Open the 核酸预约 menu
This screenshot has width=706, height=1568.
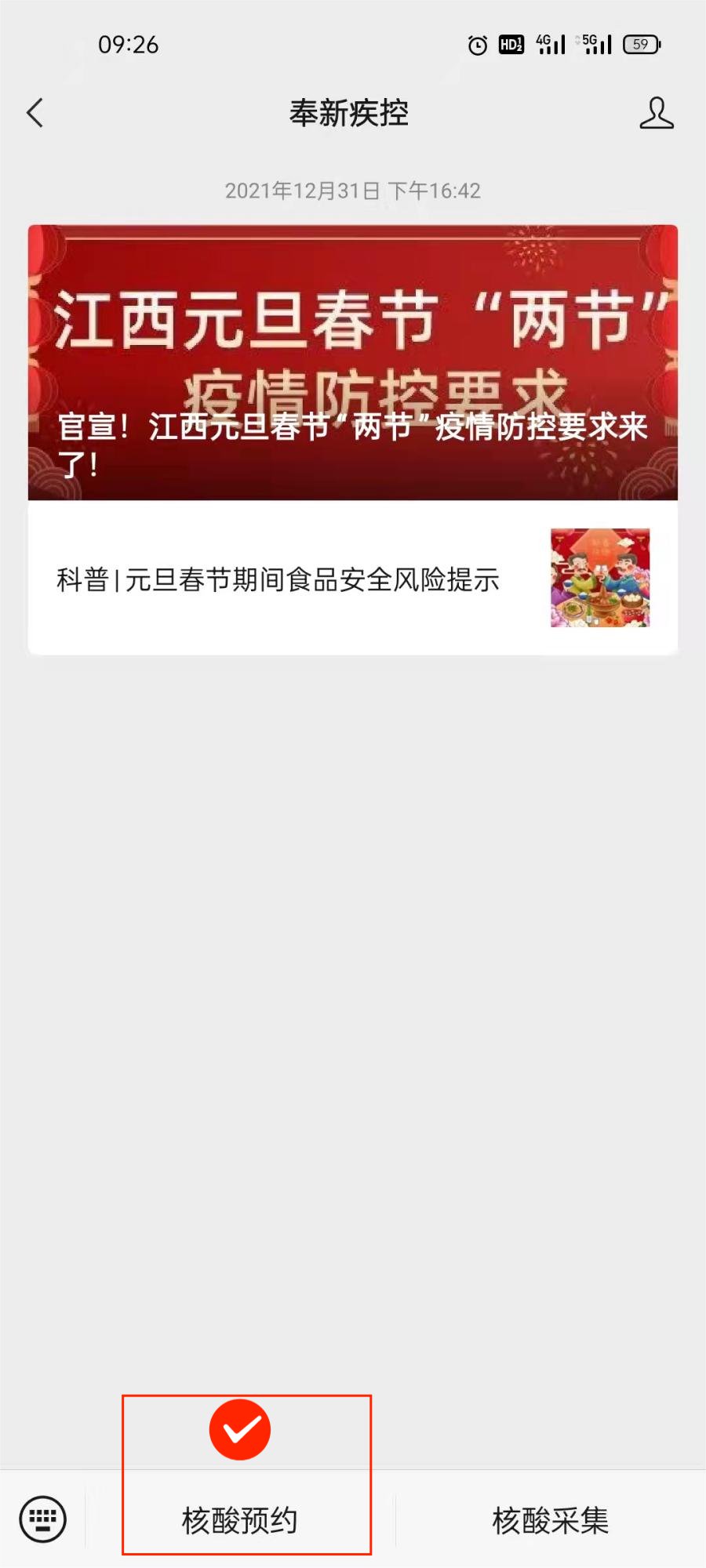click(240, 1519)
